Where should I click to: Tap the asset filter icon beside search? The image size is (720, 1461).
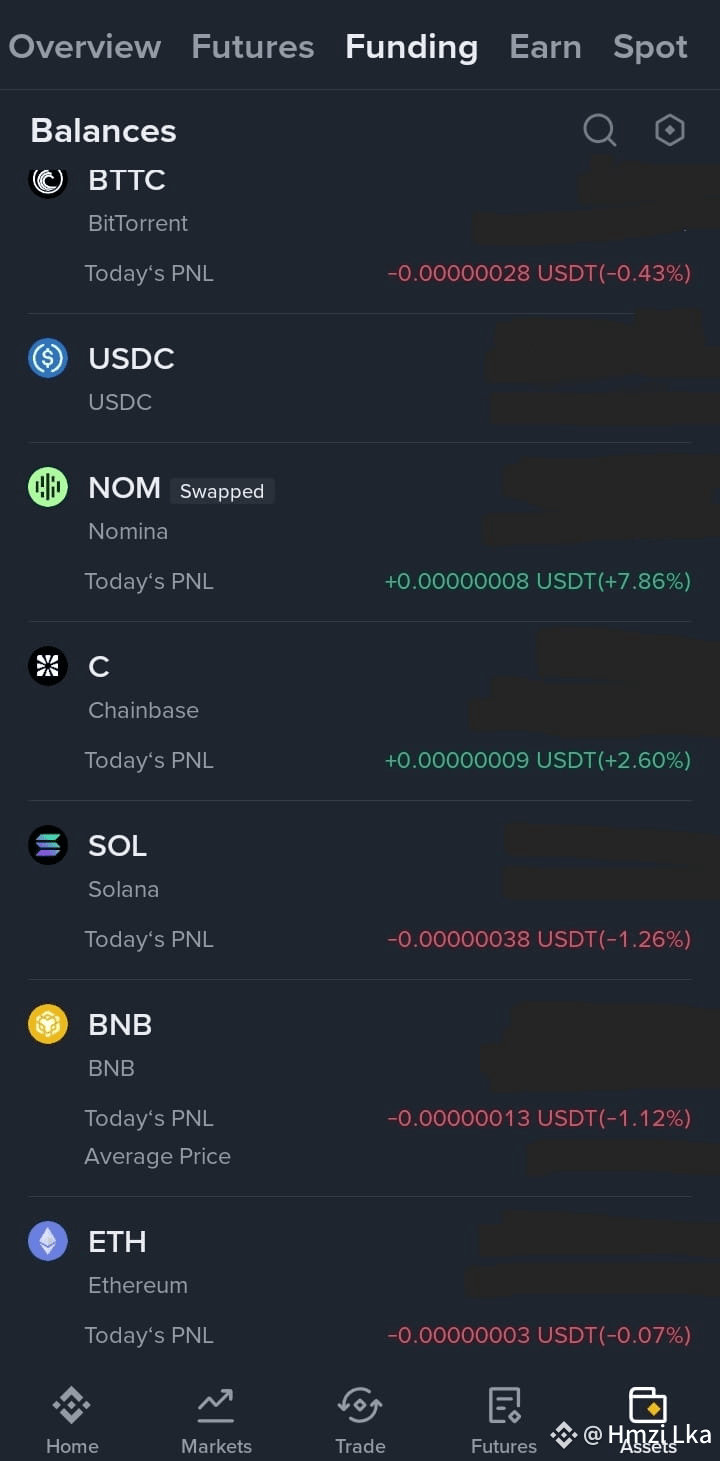pyautogui.click(x=669, y=130)
